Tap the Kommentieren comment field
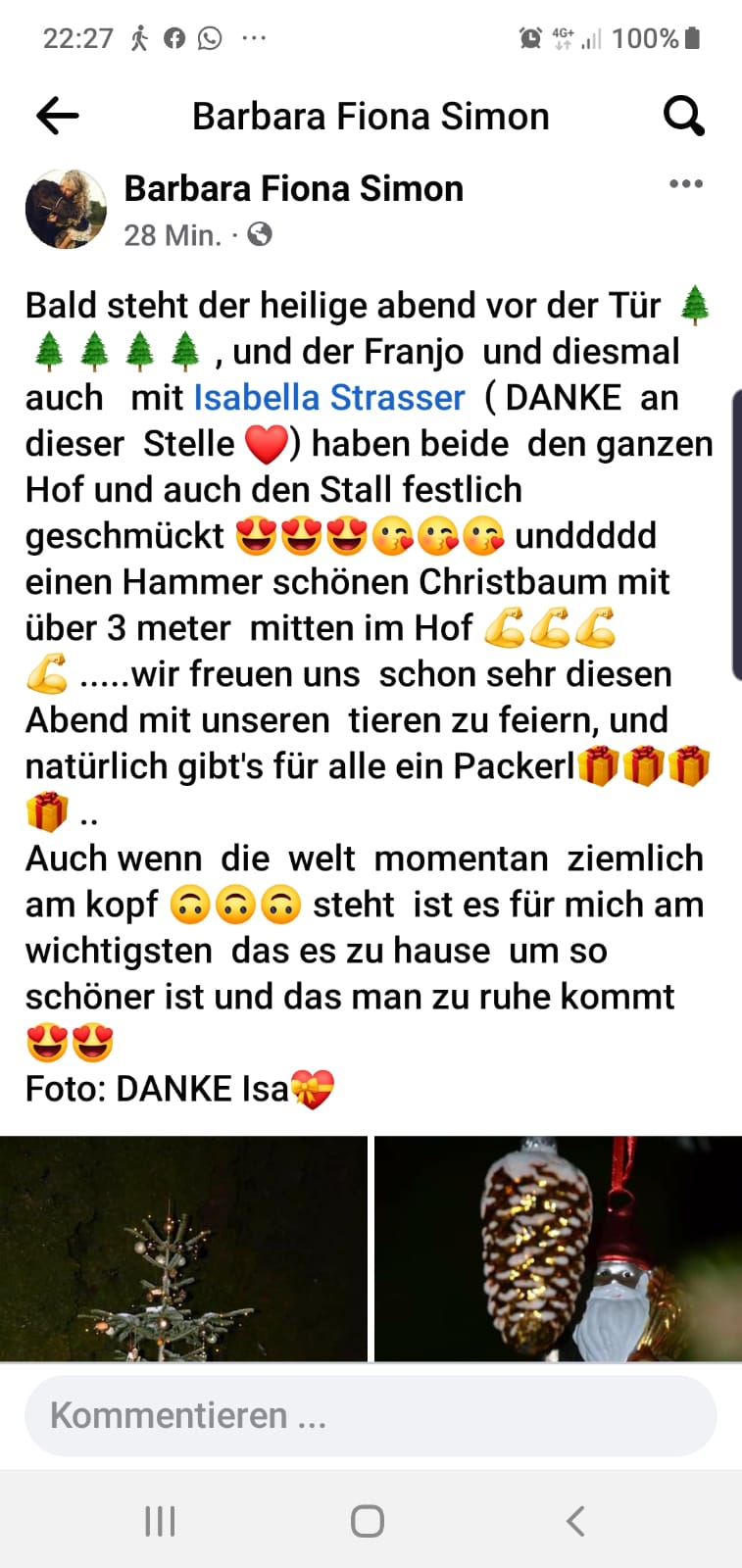Viewport: 742px width, 1568px height. click(371, 1415)
